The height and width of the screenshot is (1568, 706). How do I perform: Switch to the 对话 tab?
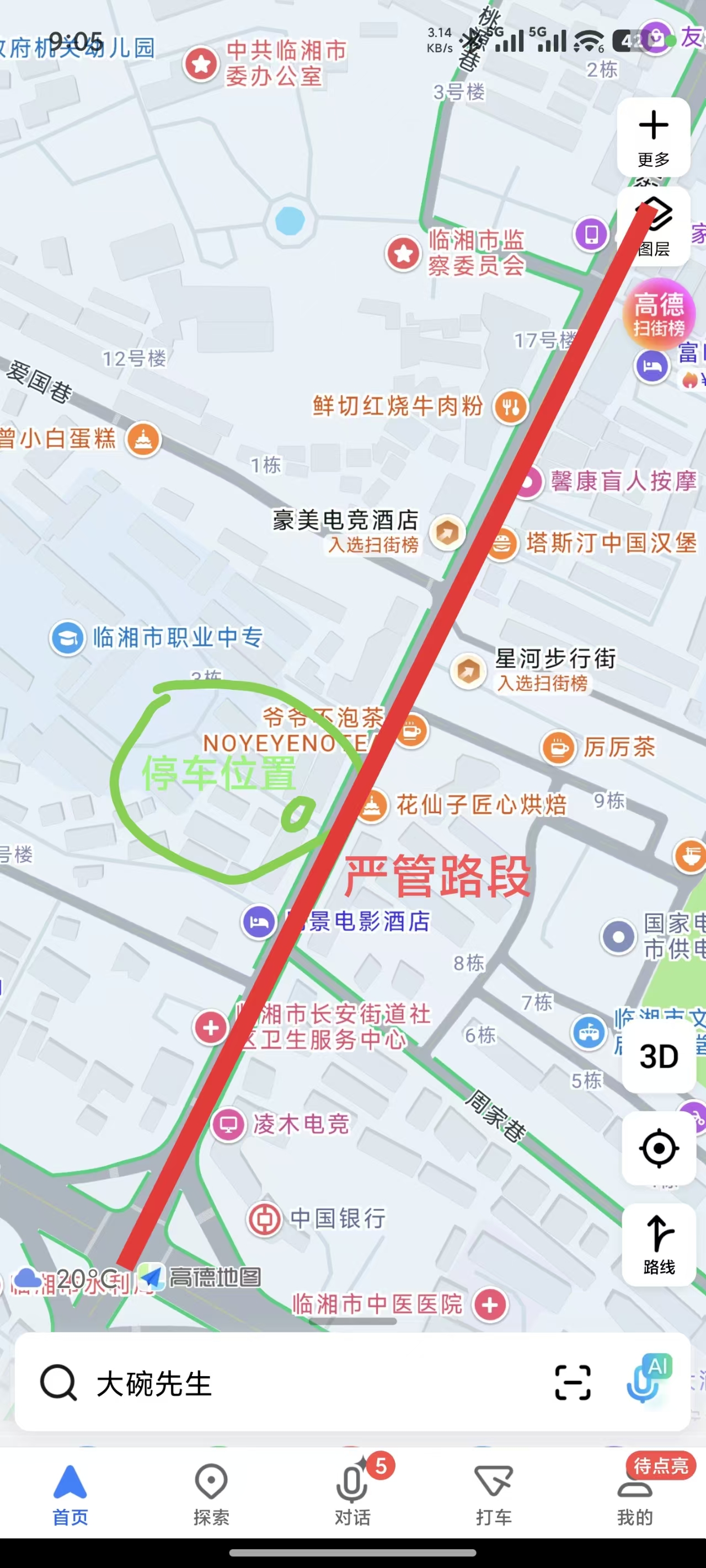coord(352,1494)
